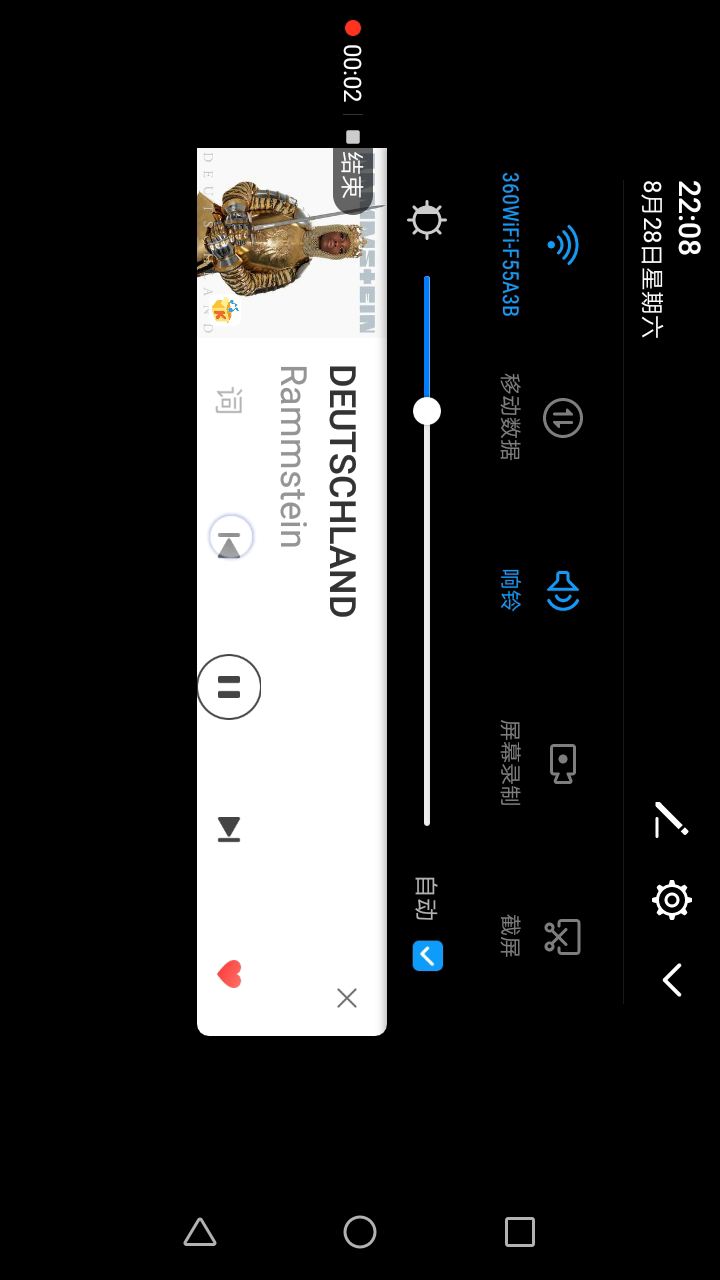Unlike the song with the heart icon
This screenshot has height=1280, width=720.
point(229,973)
